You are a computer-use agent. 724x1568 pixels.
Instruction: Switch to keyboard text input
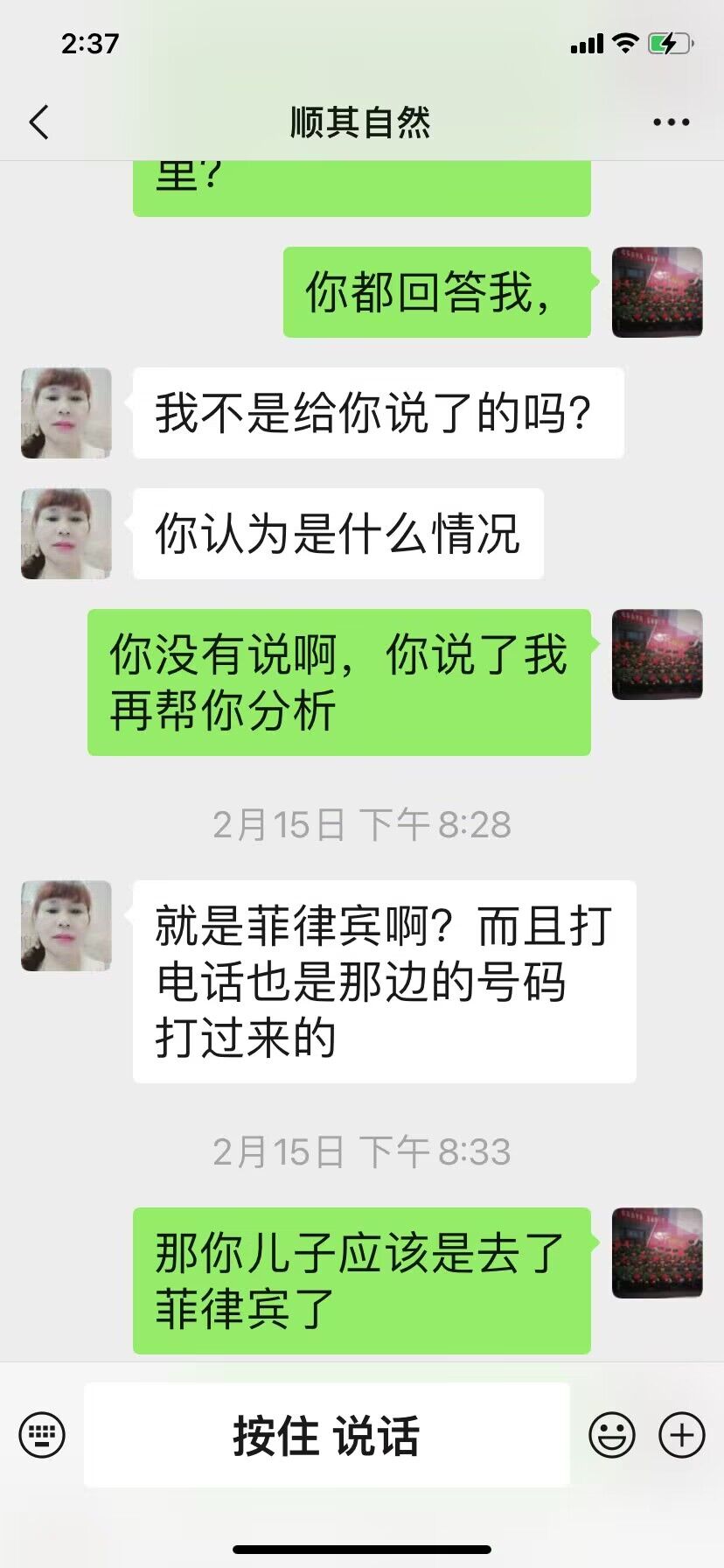click(x=42, y=1435)
